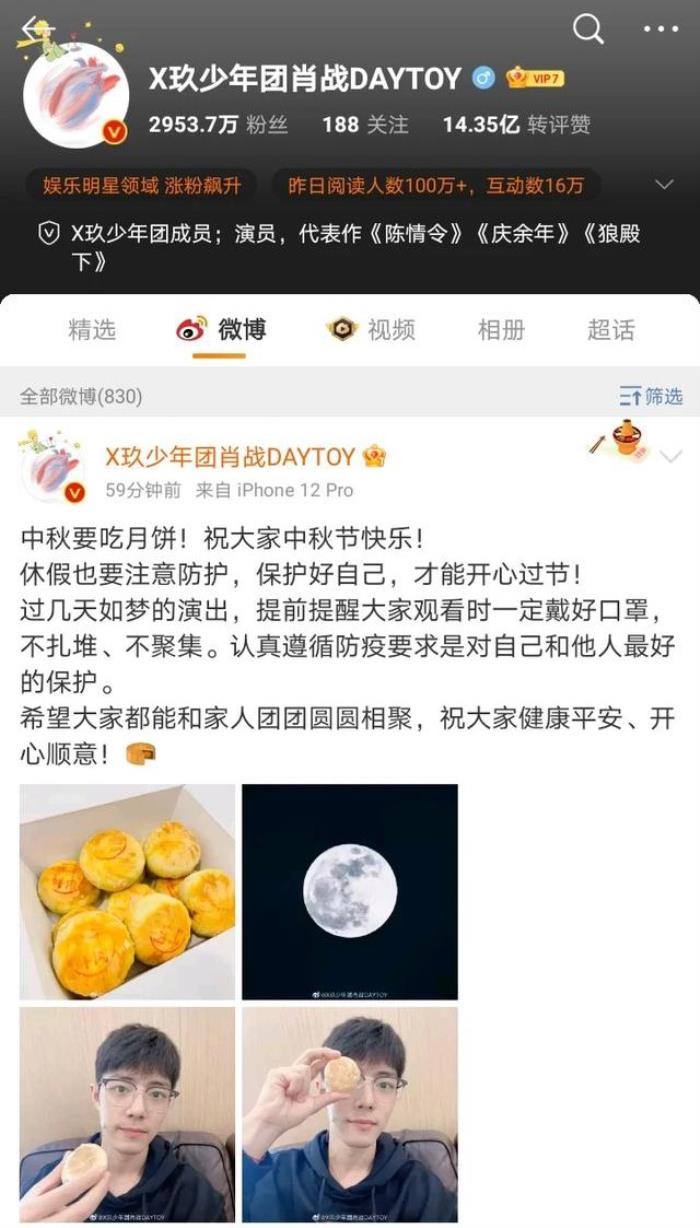Screen dimensions: 700x1228
Task: Tap the 昨日阅读人数100万+ chip
Action: tap(436, 185)
